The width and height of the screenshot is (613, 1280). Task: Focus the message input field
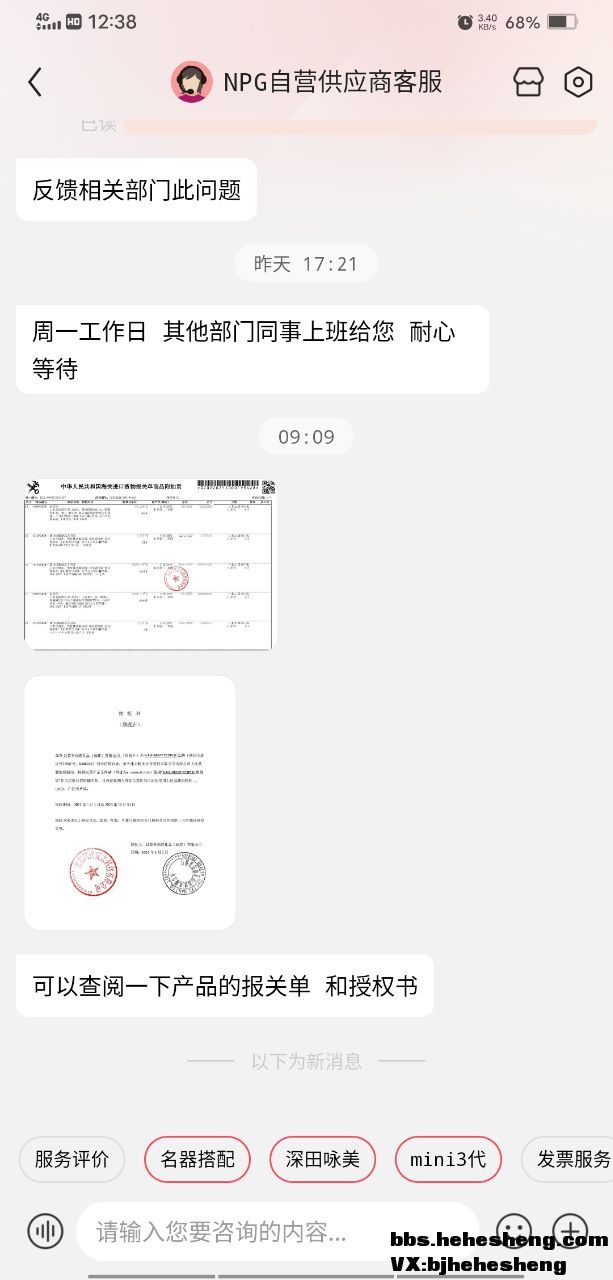270,1231
